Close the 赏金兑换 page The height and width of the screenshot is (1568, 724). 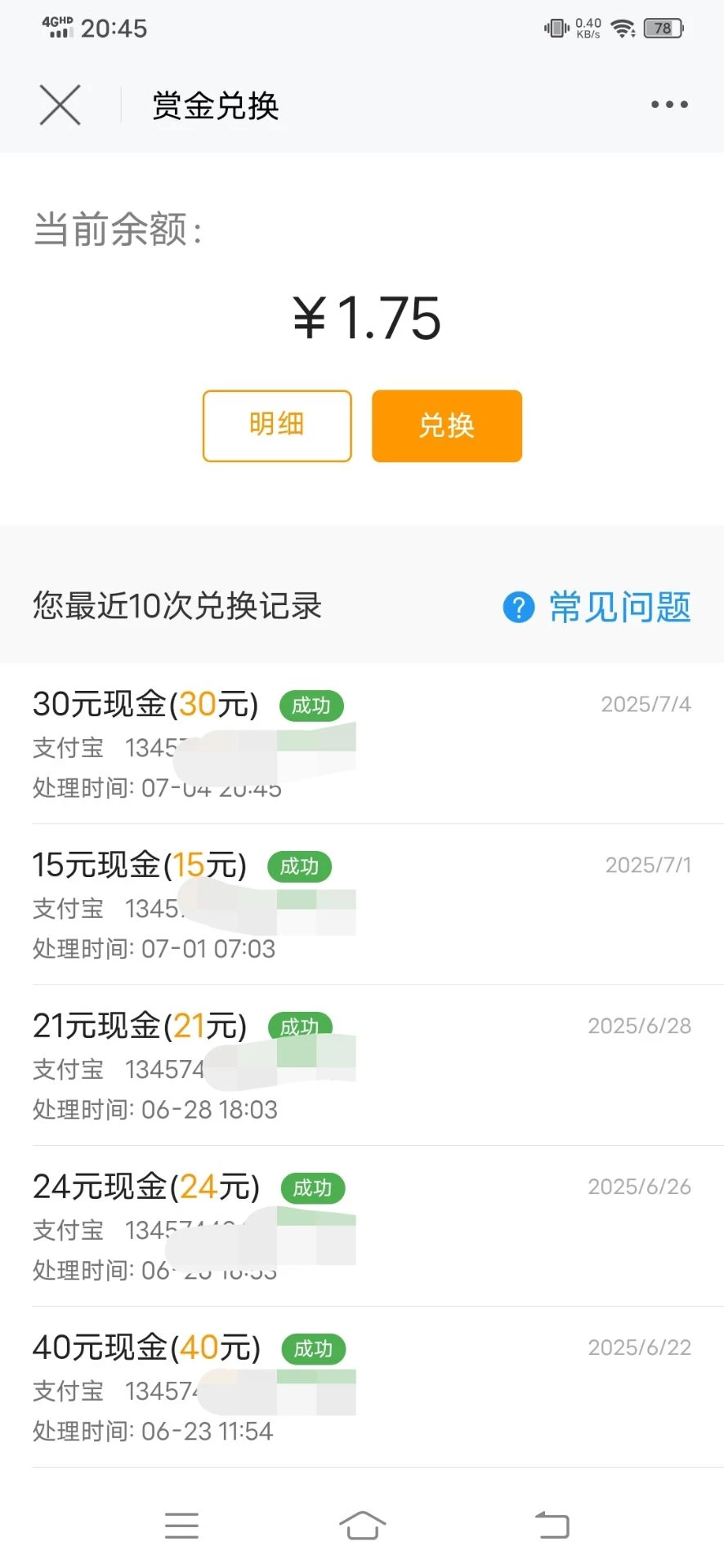pos(60,105)
